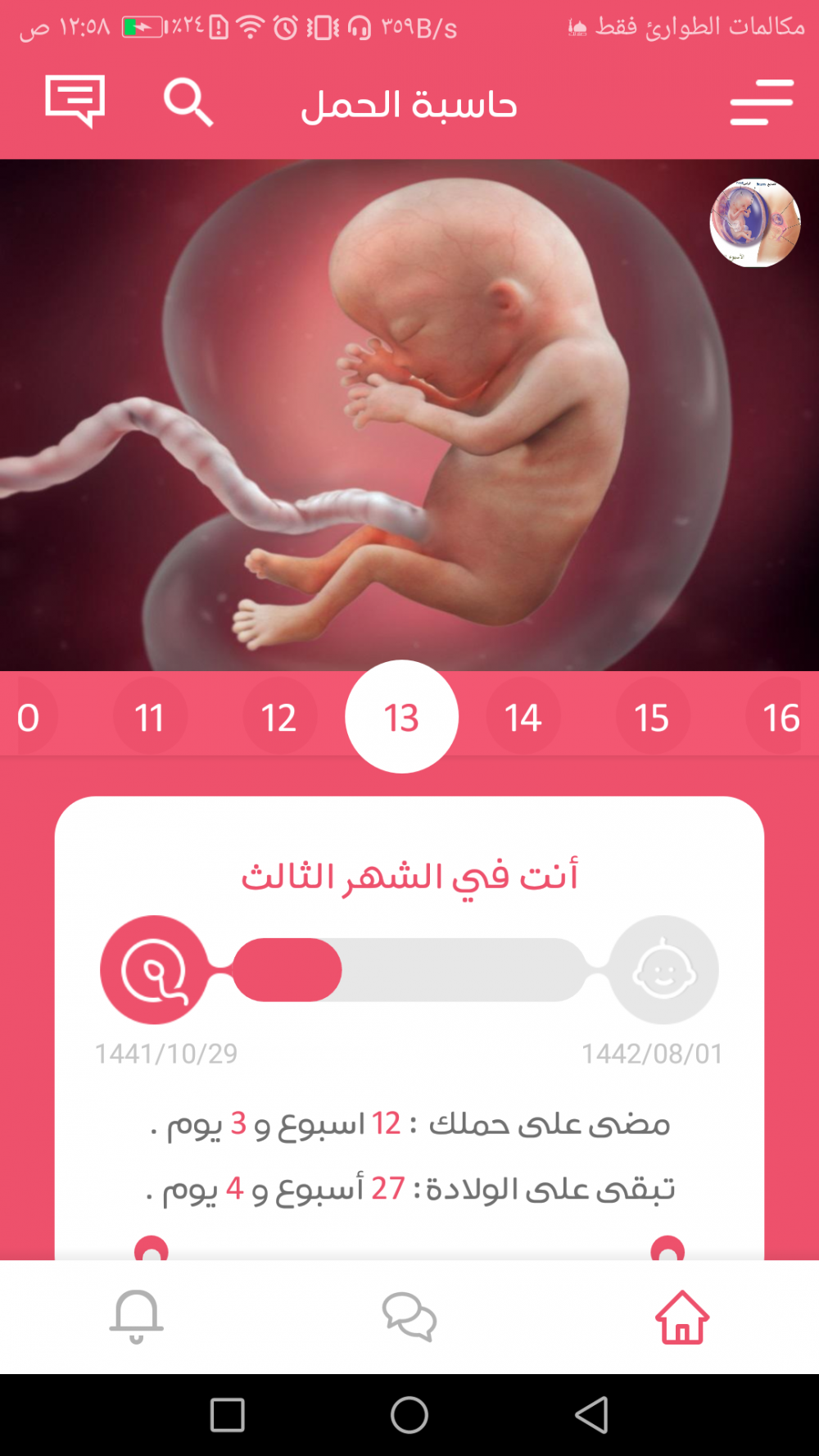This screenshot has height=1456, width=819.
Task: Select week 12
Action: pyautogui.click(x=278, y=718)
